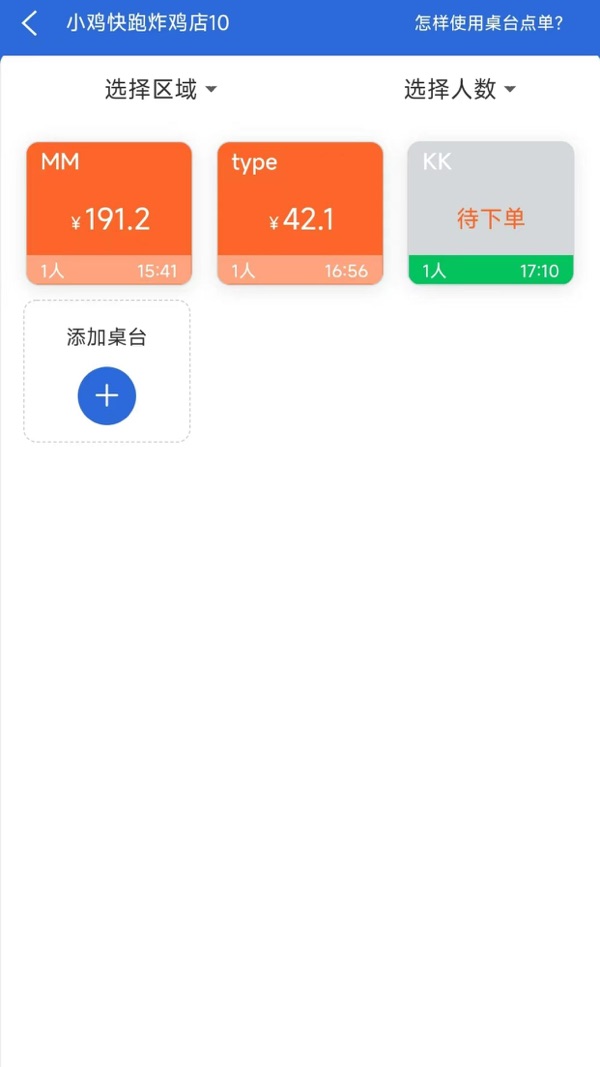The height and width of the screenshot is (1067, 600).
Task: Select table KK awaiting order
Action: [x=490, y=213]
